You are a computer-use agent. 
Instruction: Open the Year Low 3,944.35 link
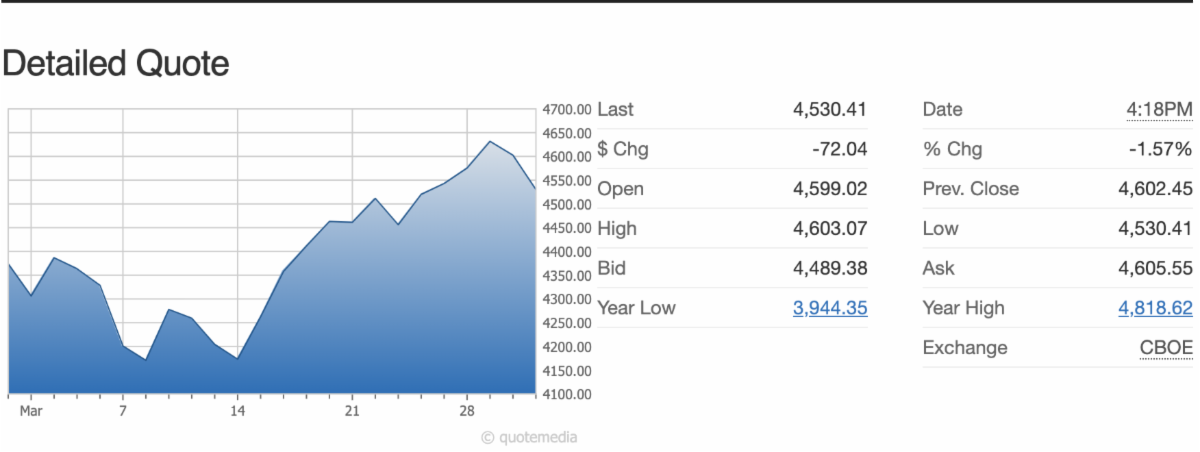pyautogui.click(x=830, y=308)
